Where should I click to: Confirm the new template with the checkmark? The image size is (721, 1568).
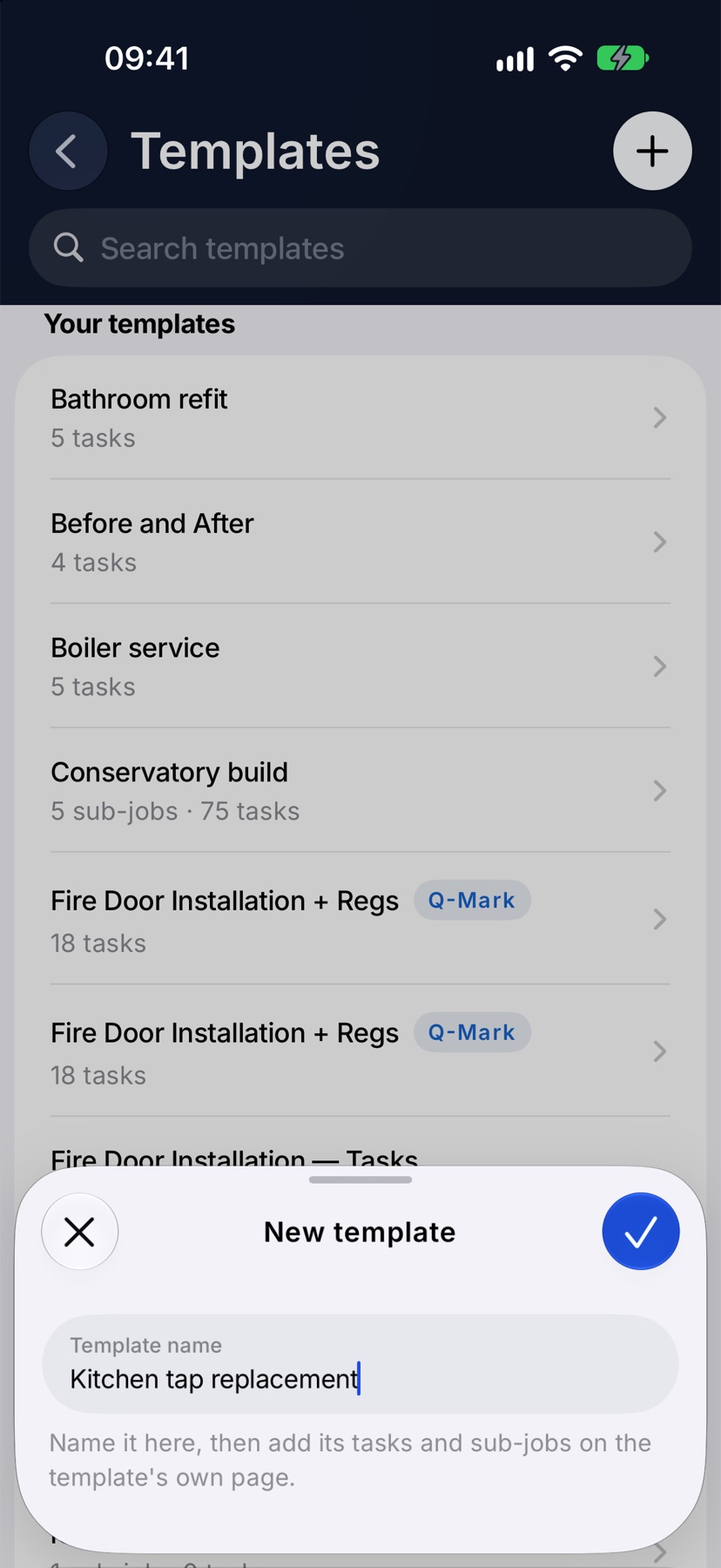[641, 1231]
